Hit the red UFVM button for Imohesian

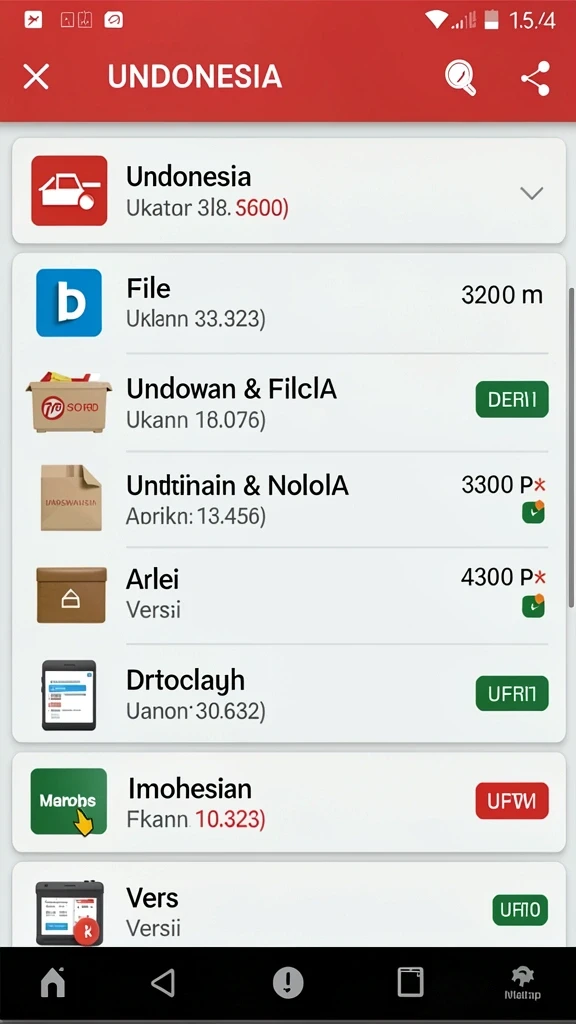[x=512, y=801]
